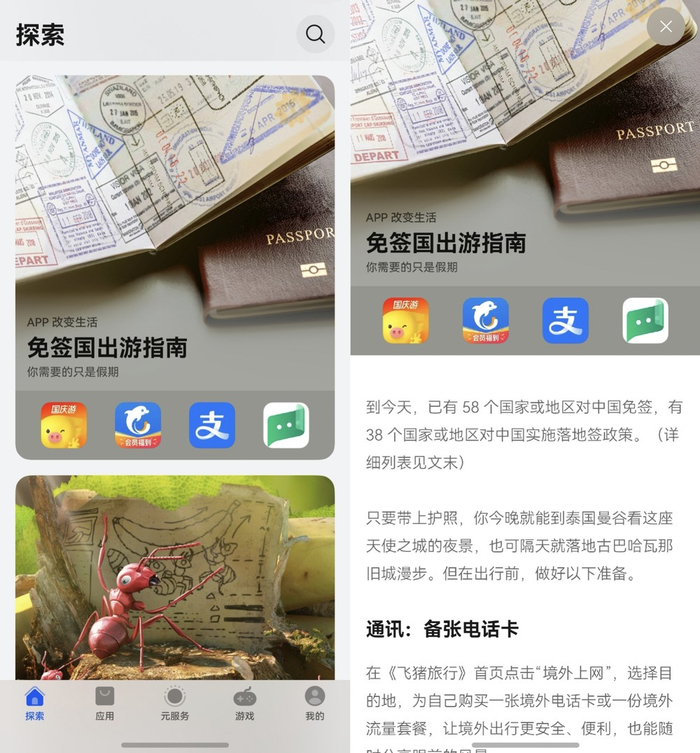
Task: Go to the 元服务 tab
Action: 175,704
